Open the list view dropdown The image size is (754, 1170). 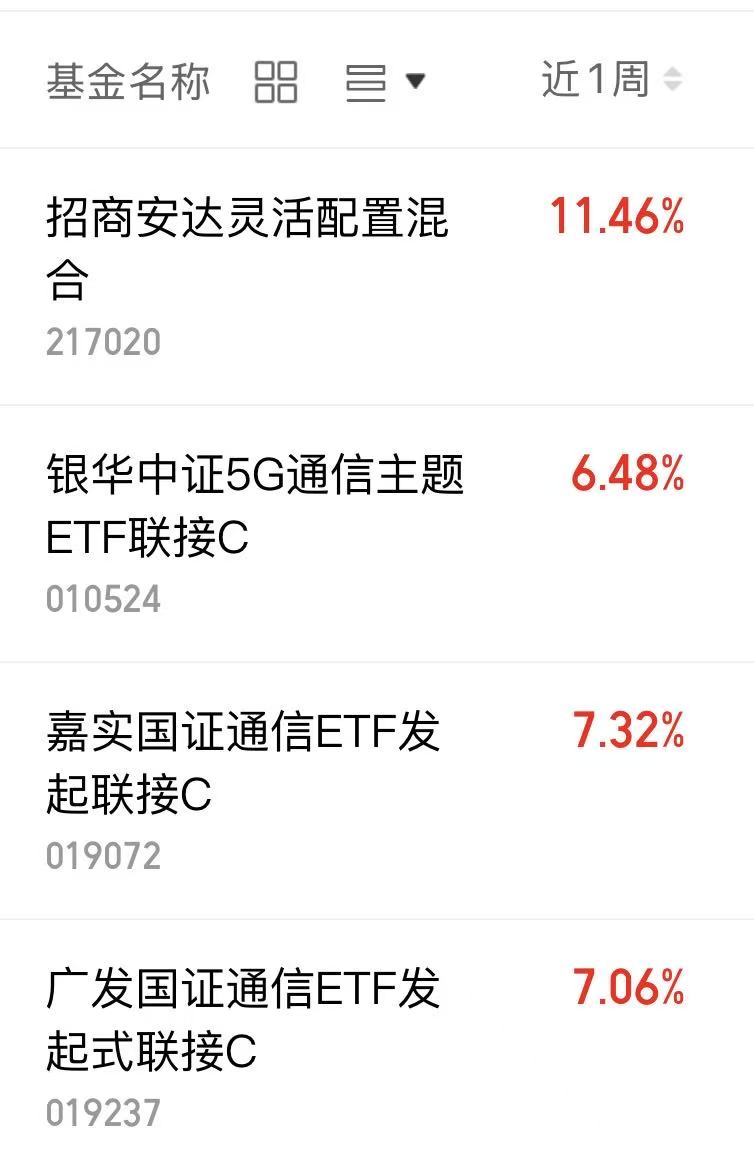pos(385,81)
